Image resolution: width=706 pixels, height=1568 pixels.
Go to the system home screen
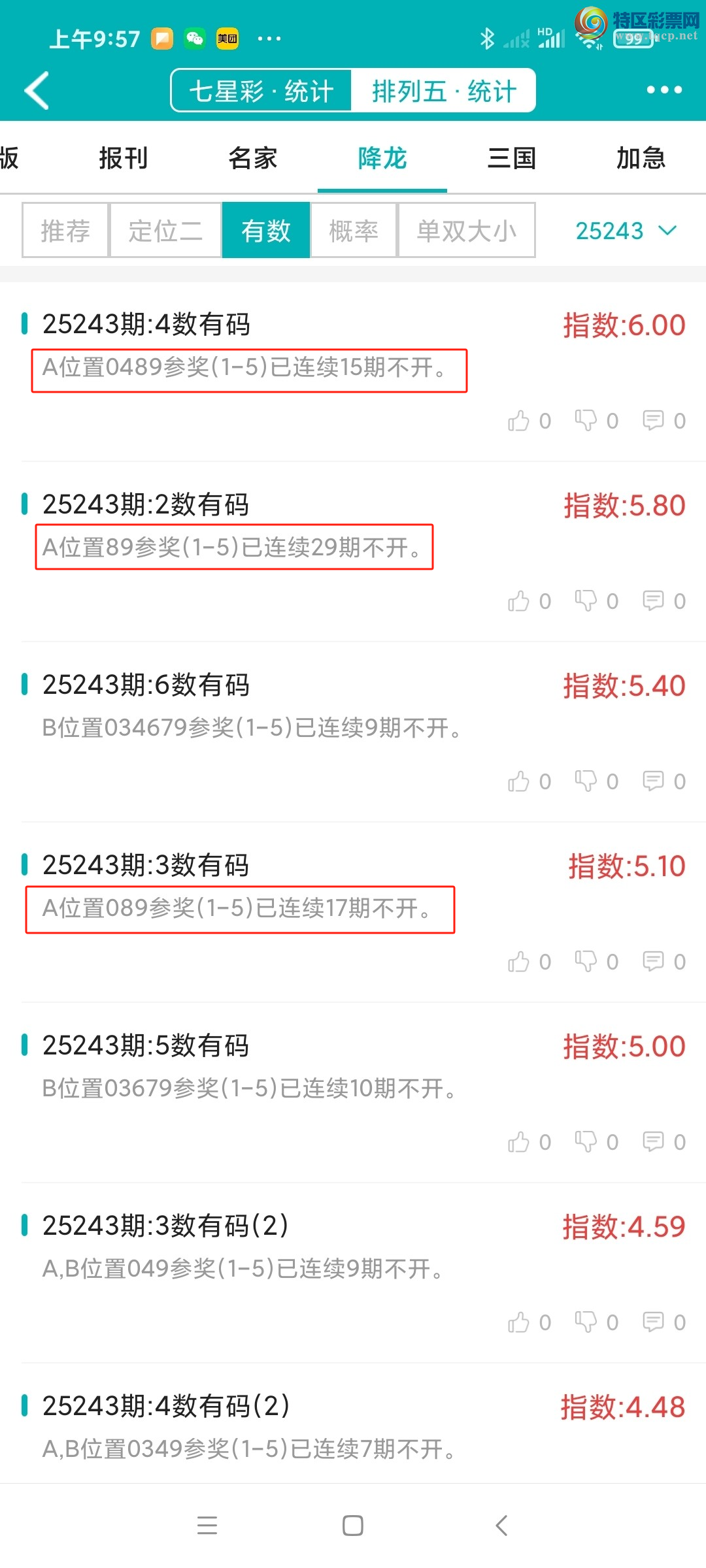tap(353, 1526)
